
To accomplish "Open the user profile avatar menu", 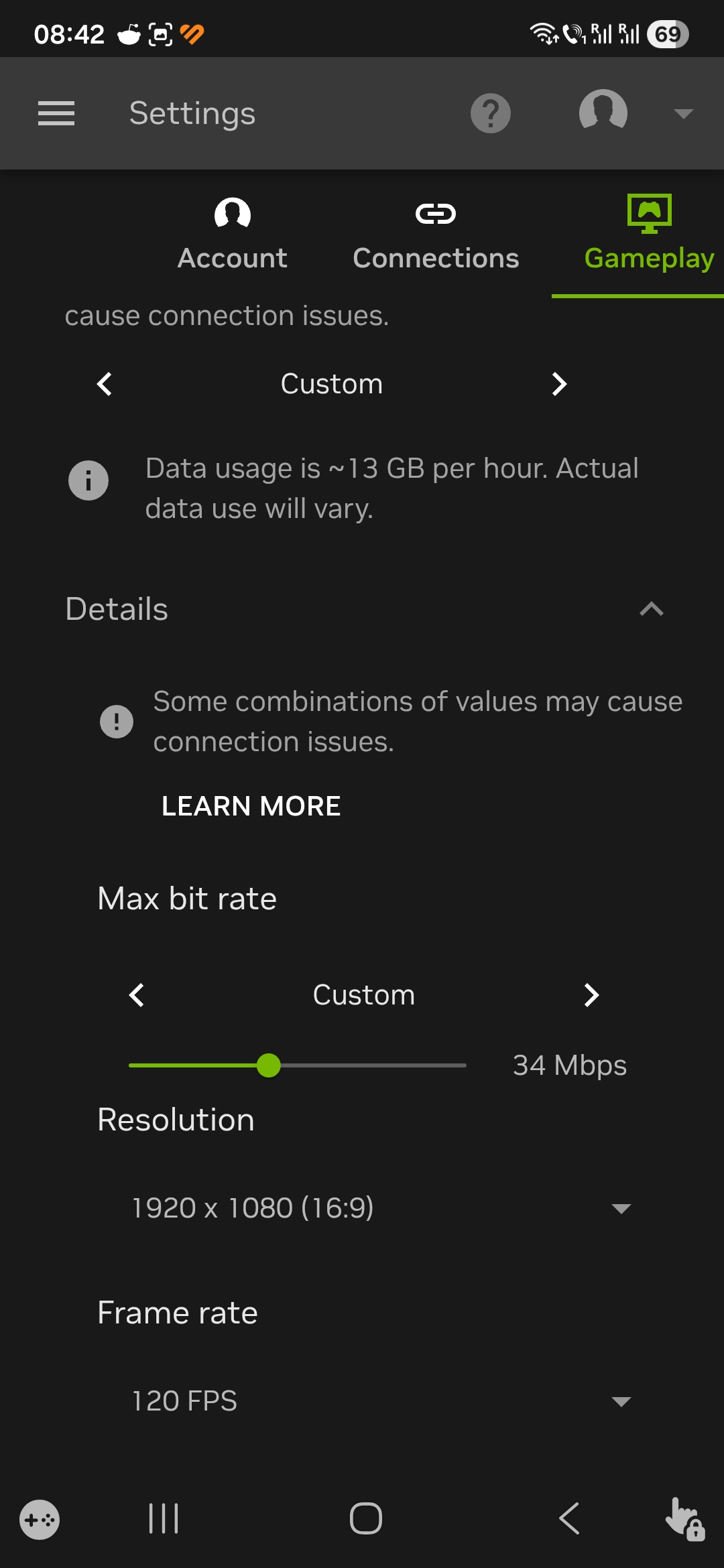I will click(603, 112).
